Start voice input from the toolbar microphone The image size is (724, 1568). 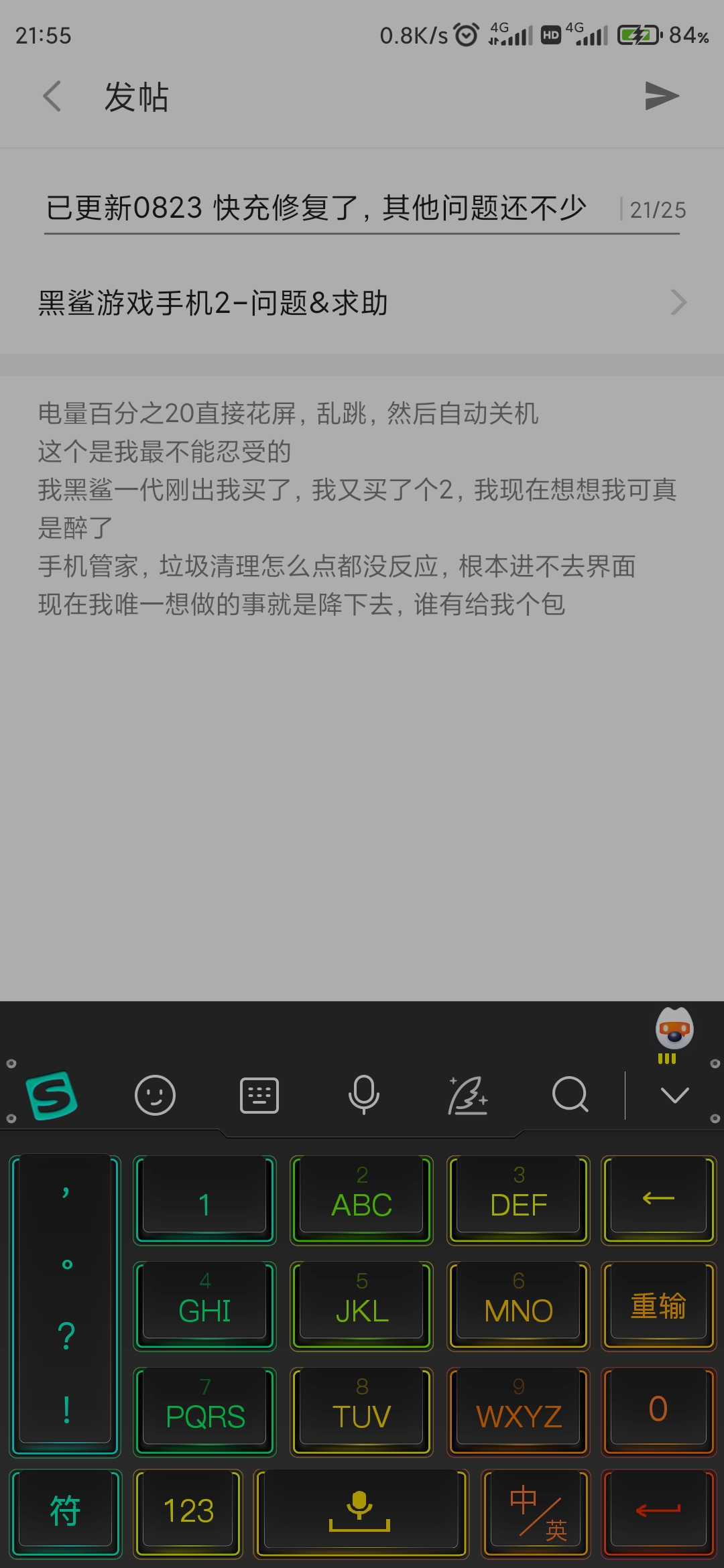tap(363, 1096)
